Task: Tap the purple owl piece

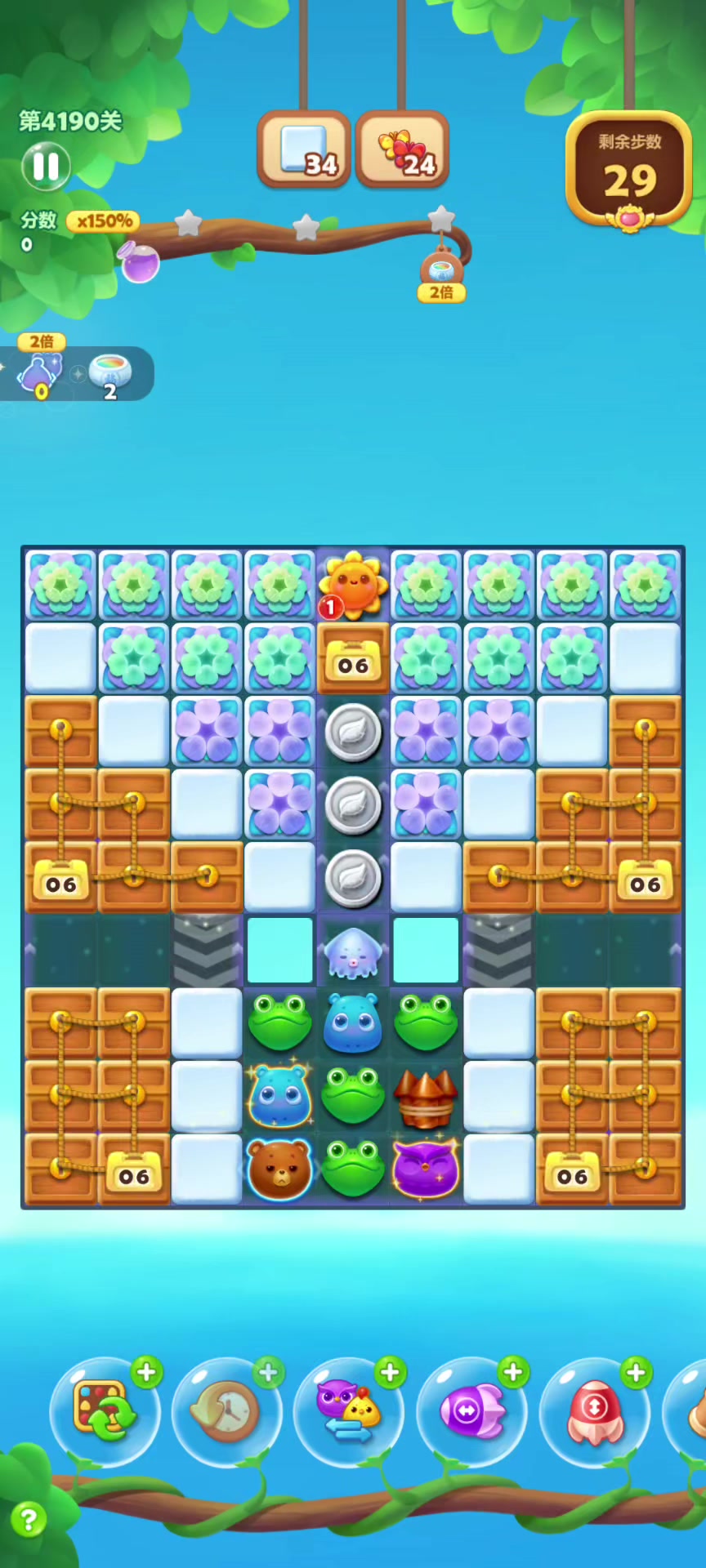Action: (x=426, y=1169)
